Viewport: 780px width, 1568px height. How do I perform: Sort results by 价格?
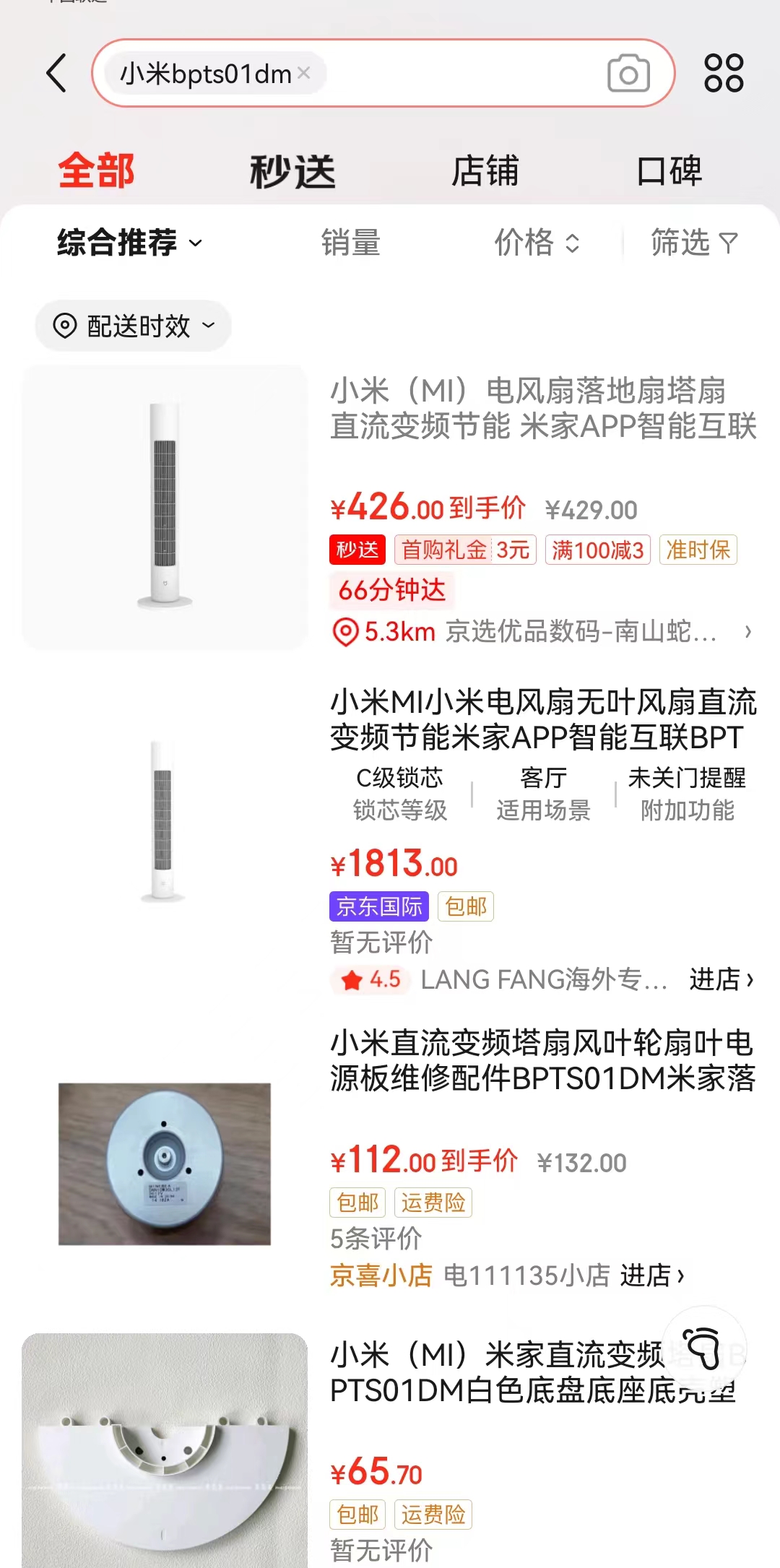pyautogui.click(x=537, y=243)
